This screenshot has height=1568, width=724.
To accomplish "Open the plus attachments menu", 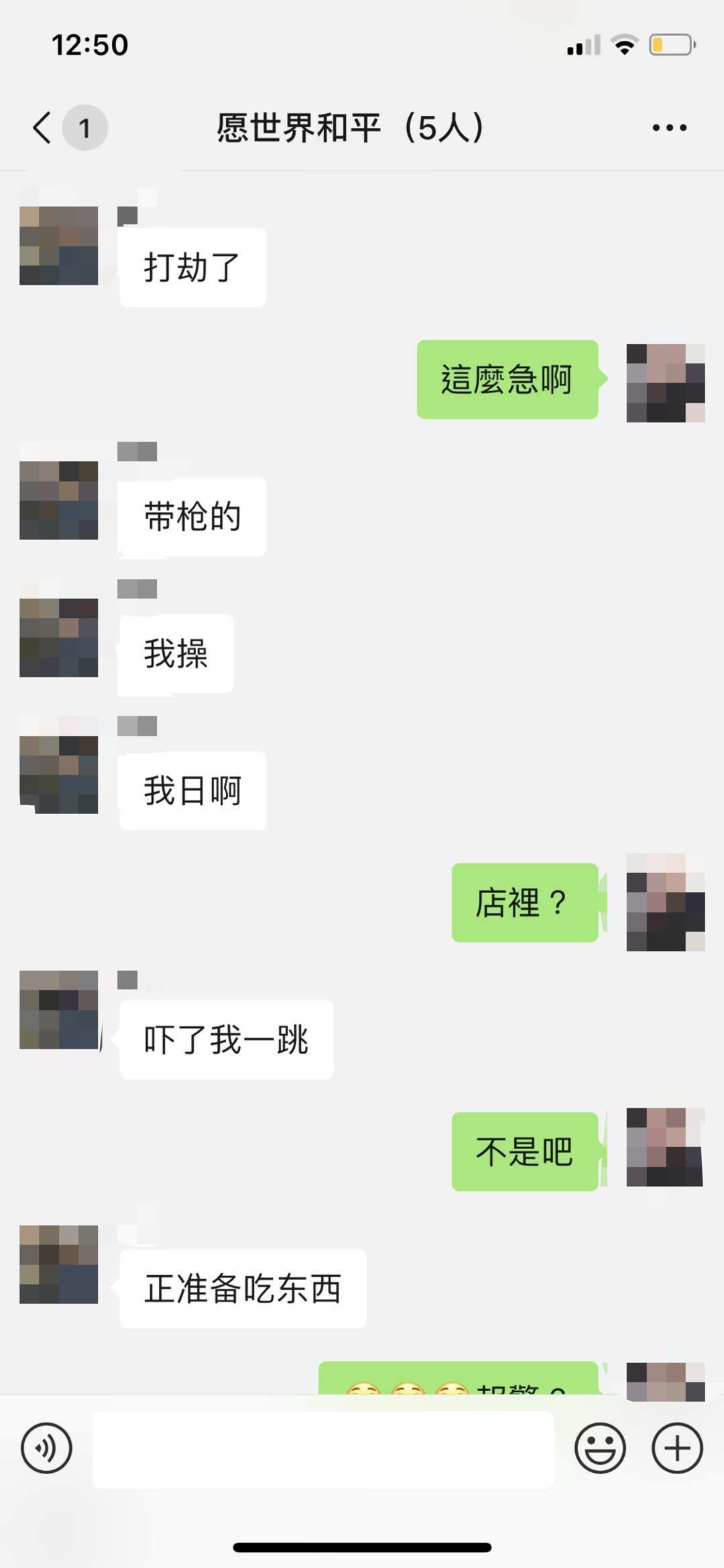I will (x=677, y=1447).
